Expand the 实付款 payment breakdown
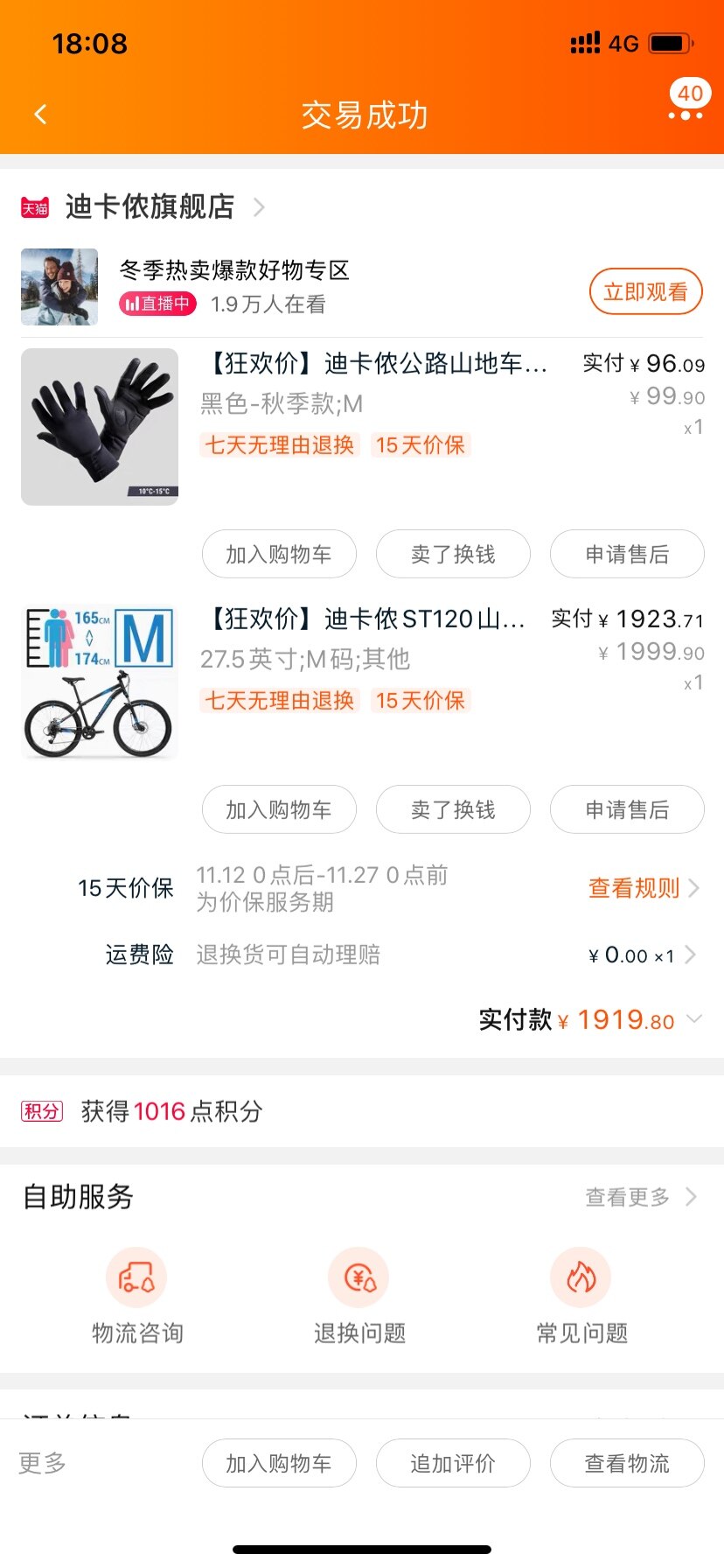724x1568 pixels. [x=694, y=1019]
